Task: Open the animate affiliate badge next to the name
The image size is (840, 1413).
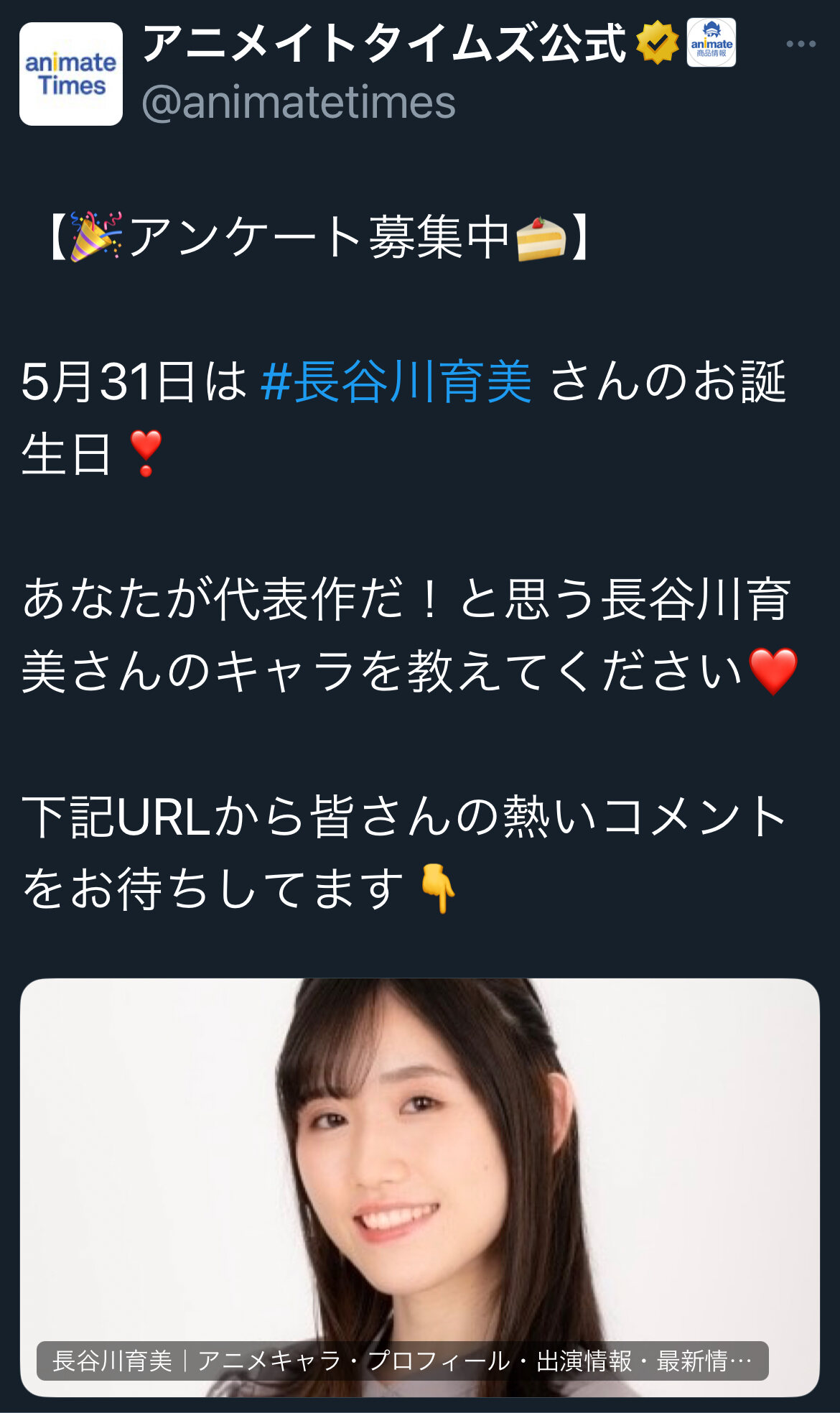Action: [711, 43]
